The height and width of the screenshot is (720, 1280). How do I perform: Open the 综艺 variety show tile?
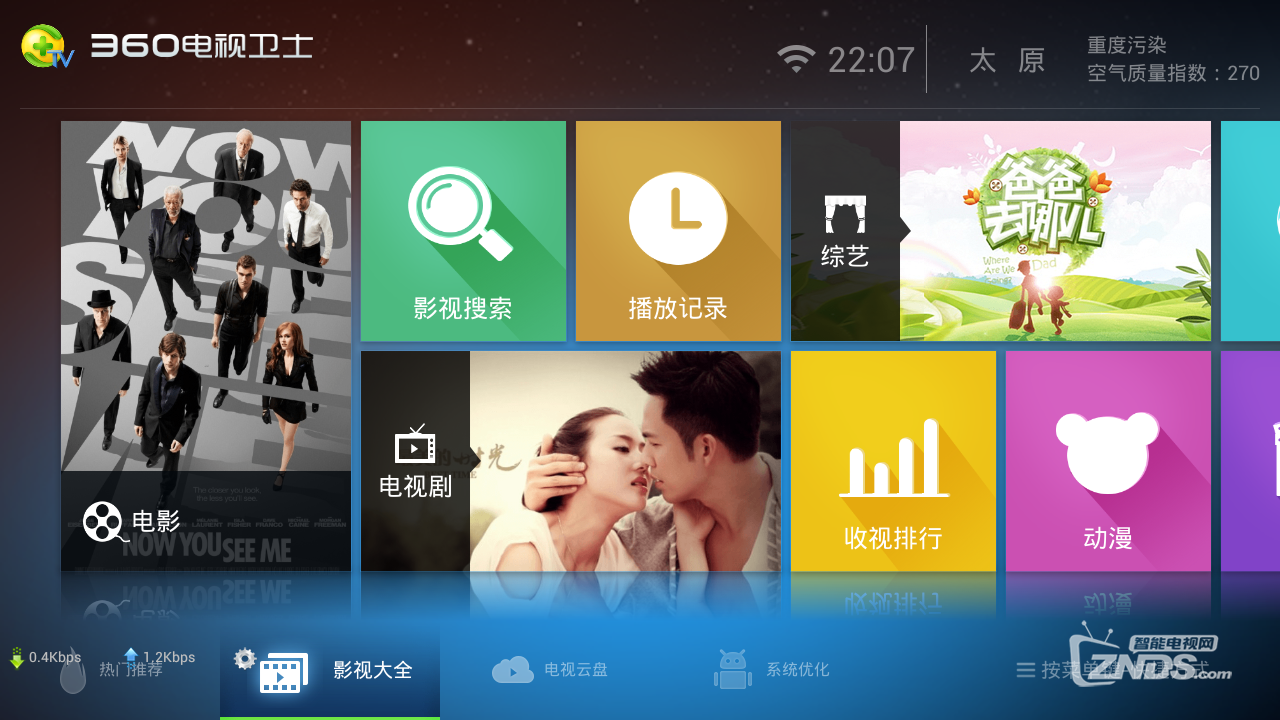[1000, 231]
